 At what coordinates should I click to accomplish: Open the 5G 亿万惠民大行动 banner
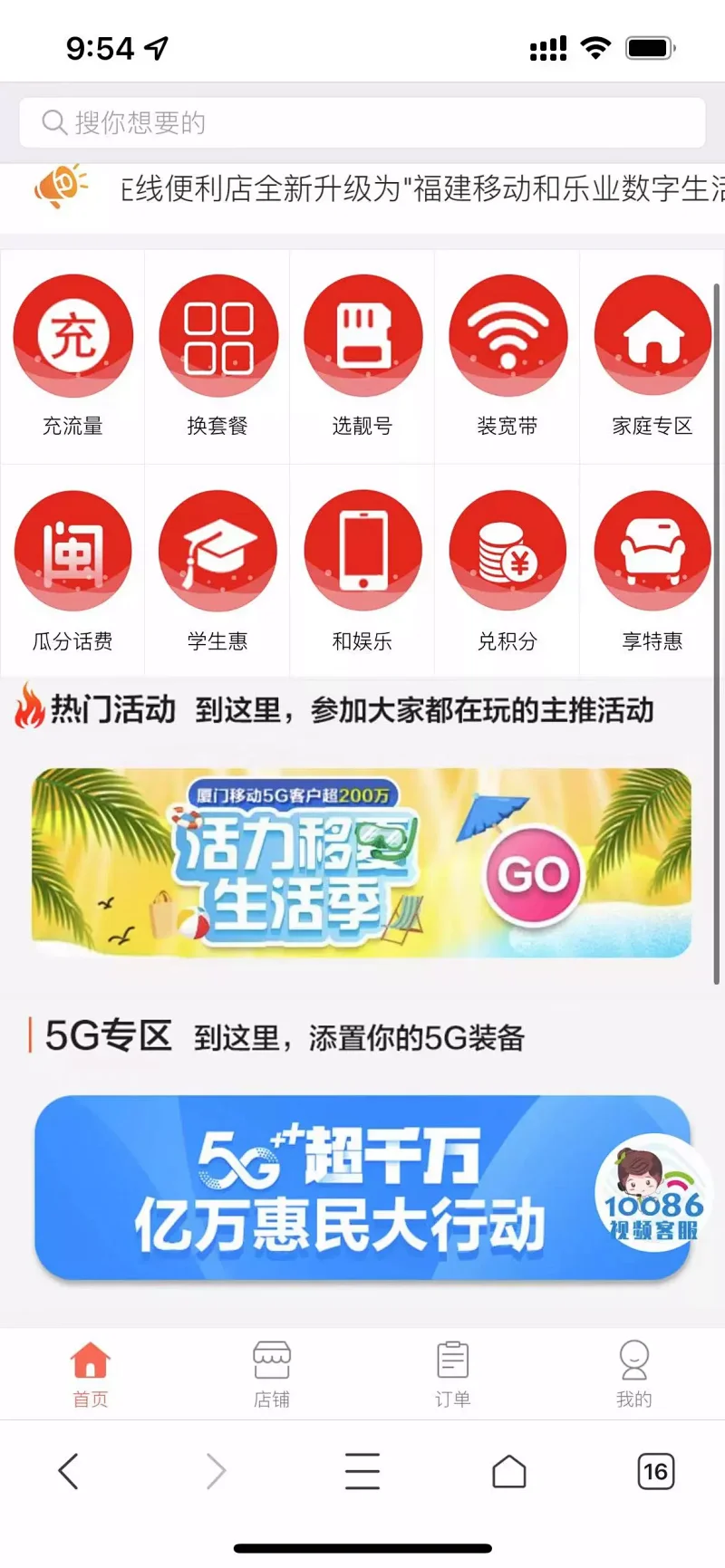317,1187
